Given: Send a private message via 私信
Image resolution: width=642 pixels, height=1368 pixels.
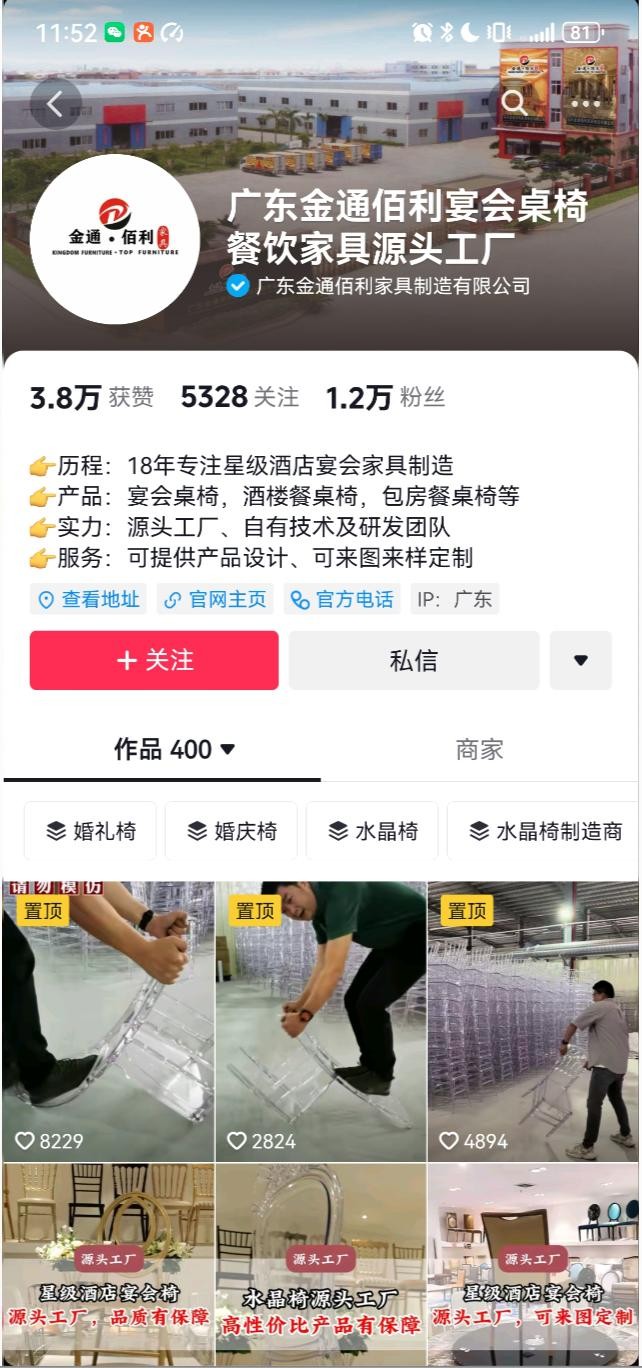Looking at the screenshot, I should click(413, 660).
